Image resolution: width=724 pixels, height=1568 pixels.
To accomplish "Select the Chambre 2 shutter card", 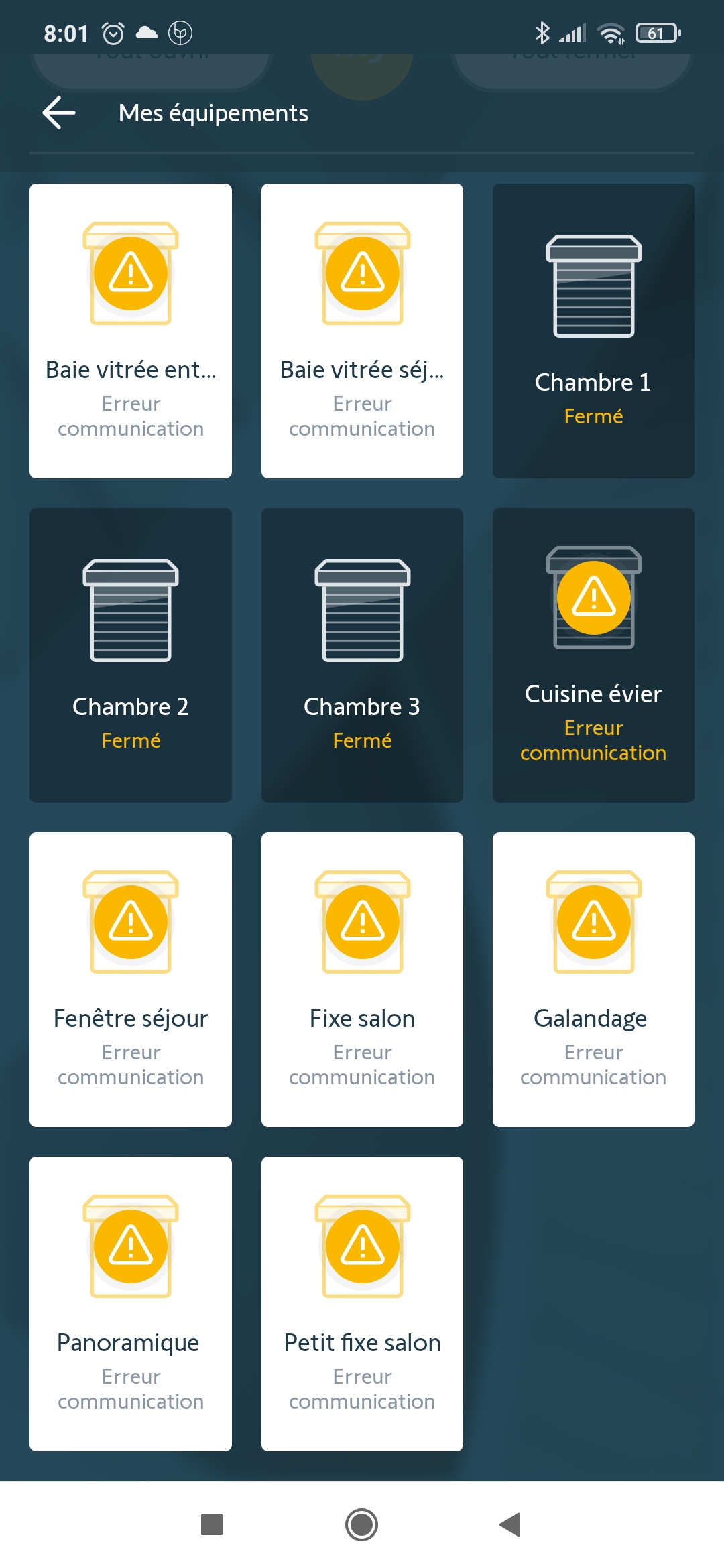I will 131,655.
